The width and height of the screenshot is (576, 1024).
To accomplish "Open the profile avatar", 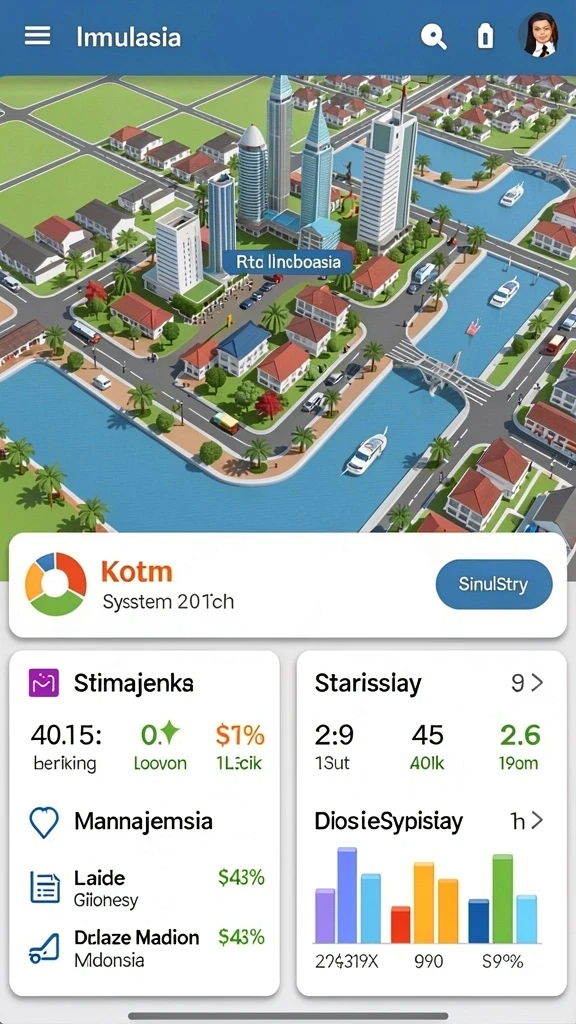I will [539, 35].
